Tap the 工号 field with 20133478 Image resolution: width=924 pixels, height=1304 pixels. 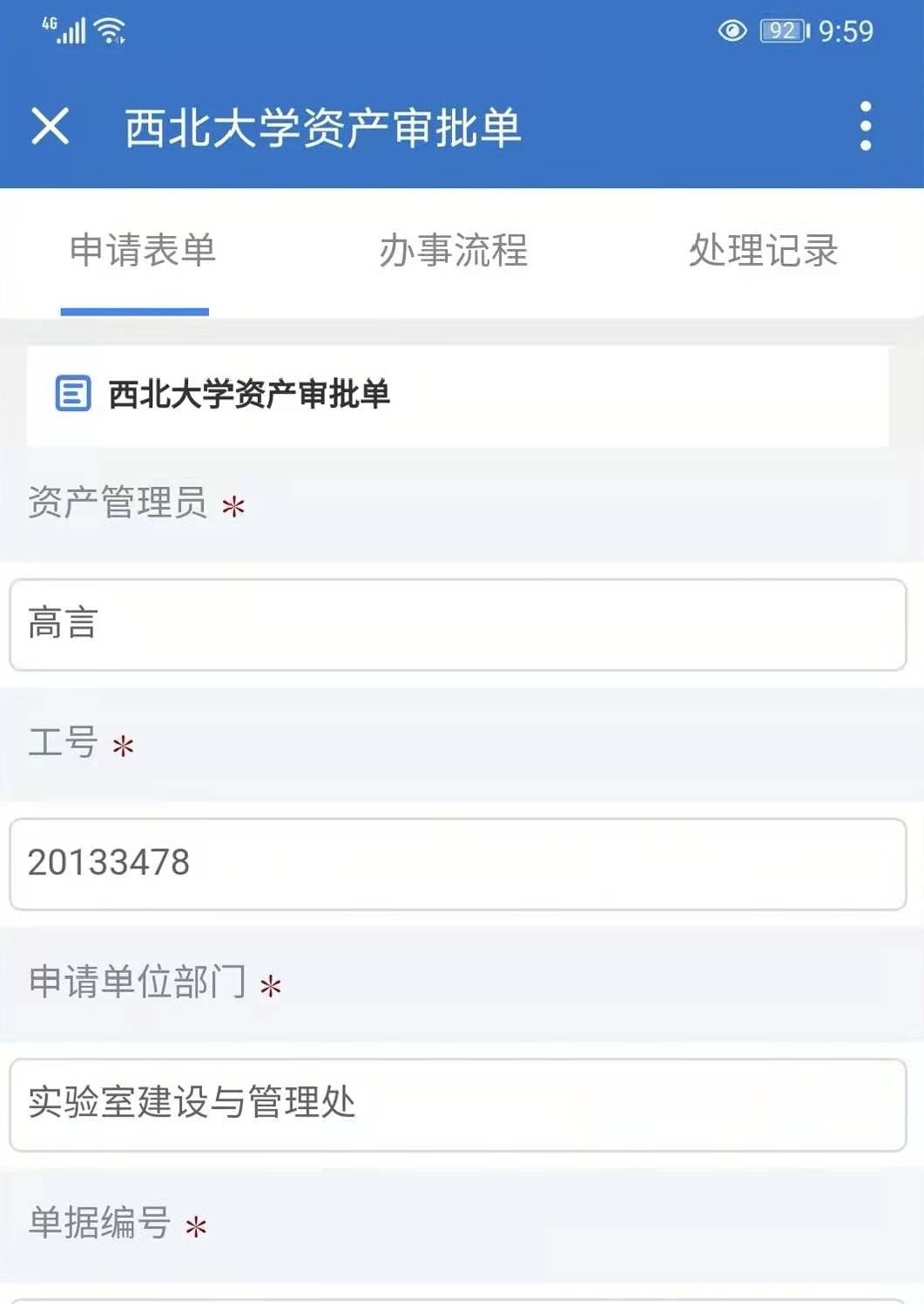pyautogui.click(x=458, y=864)
